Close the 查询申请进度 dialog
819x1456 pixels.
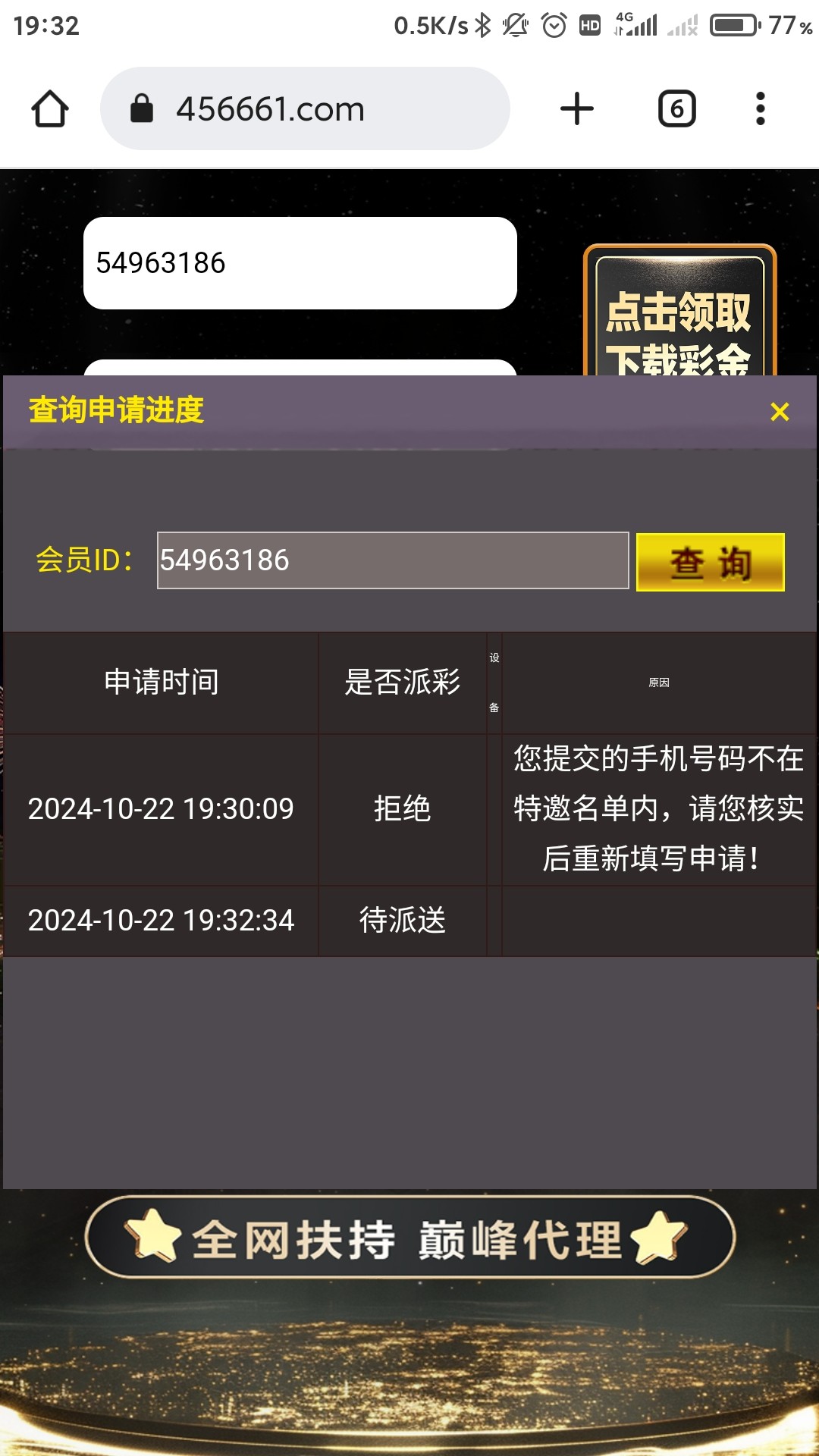[x=780, y=412]
